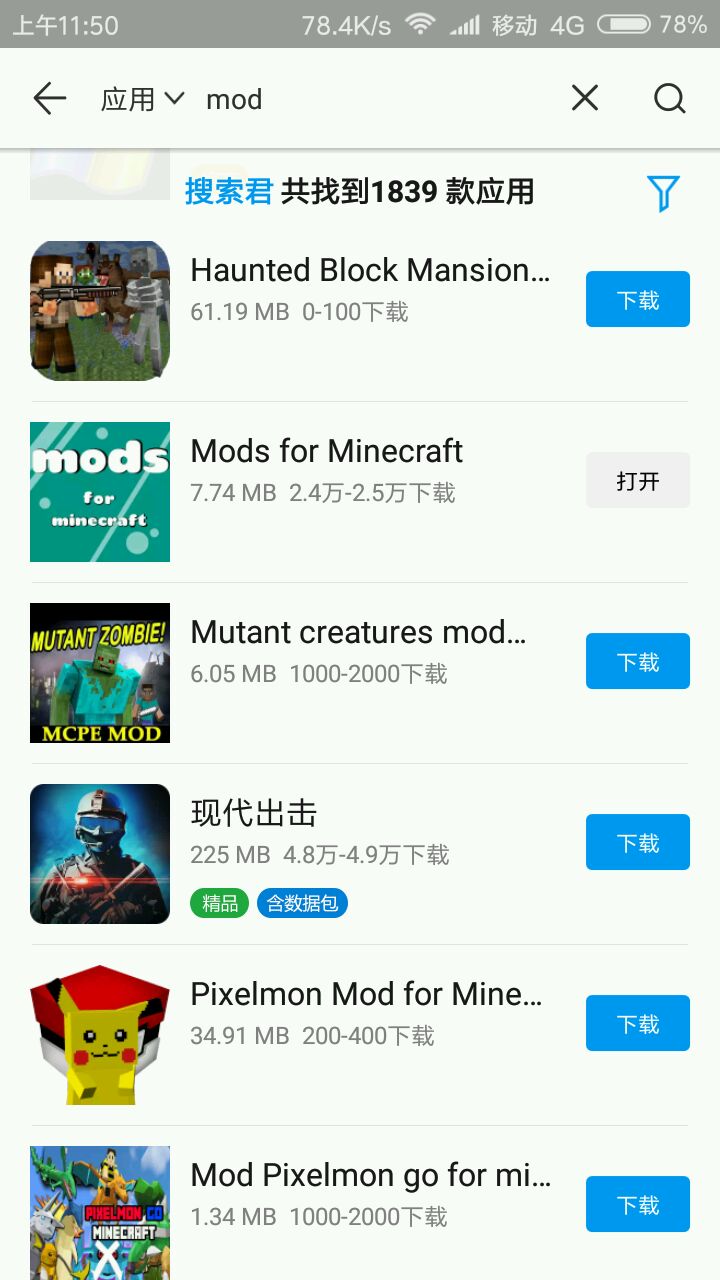This screenshot has width=720, height=1280.
Task: Go back using the top arrow
Action: [49, 98]
